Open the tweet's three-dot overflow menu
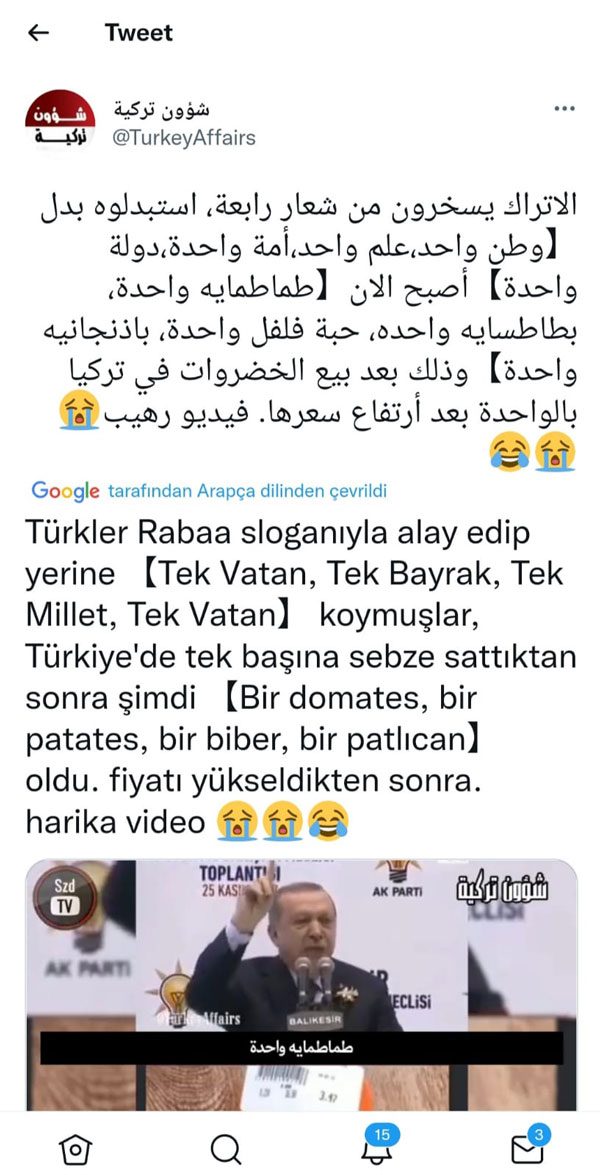The height and width of the screenshot is (1175, 600). 563,109
